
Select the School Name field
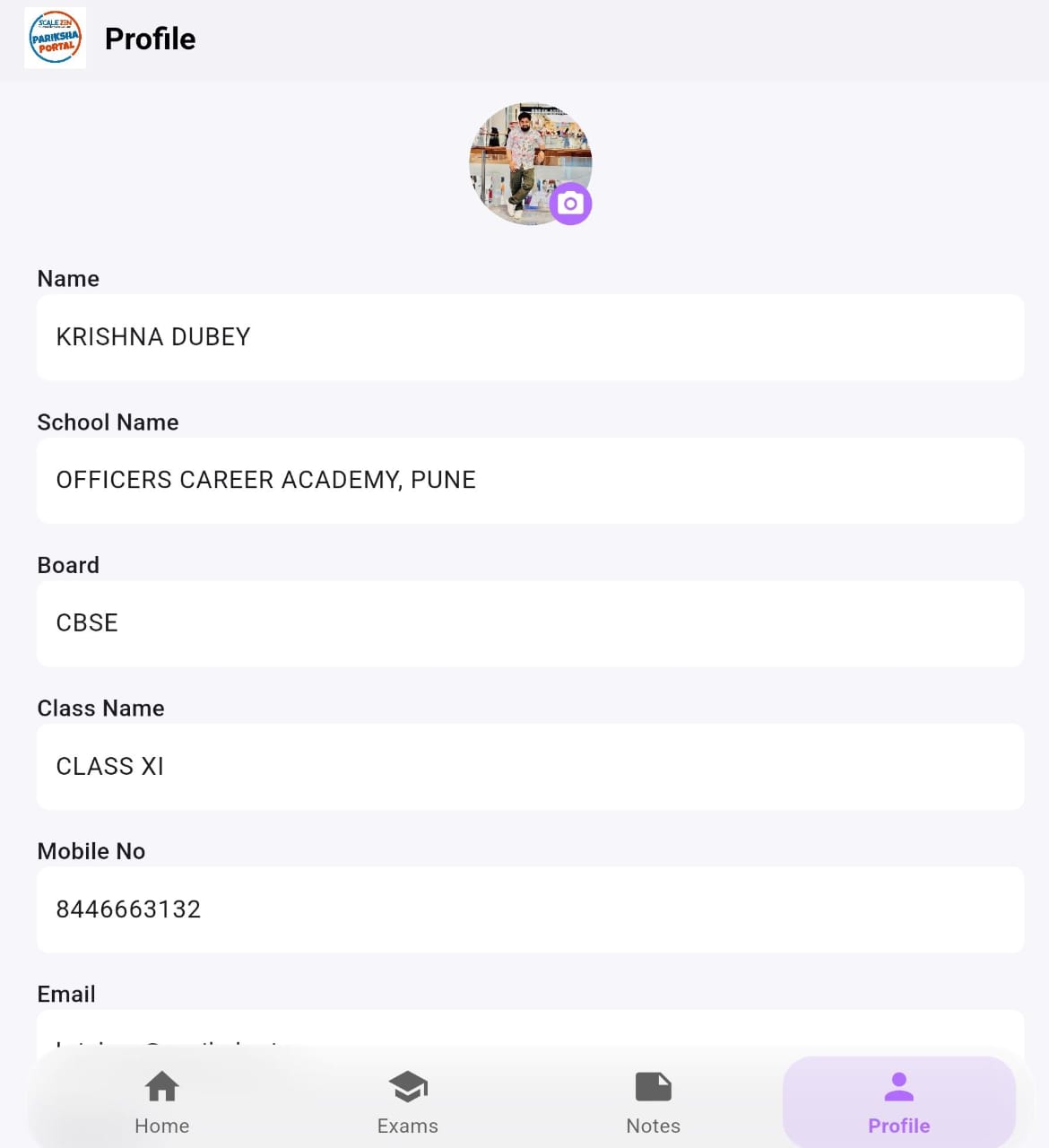tap(530, 481)
